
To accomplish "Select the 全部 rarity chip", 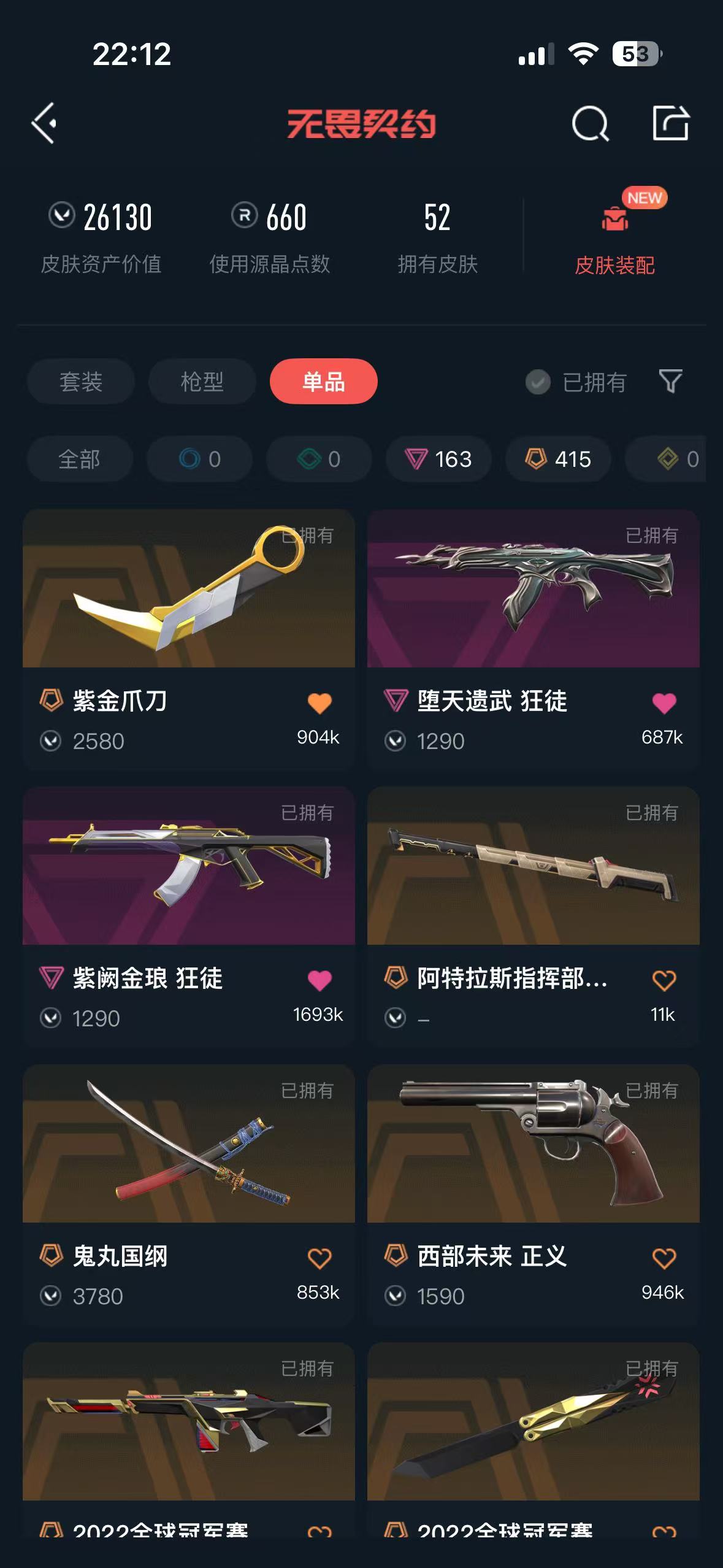I will coord(80,459).
